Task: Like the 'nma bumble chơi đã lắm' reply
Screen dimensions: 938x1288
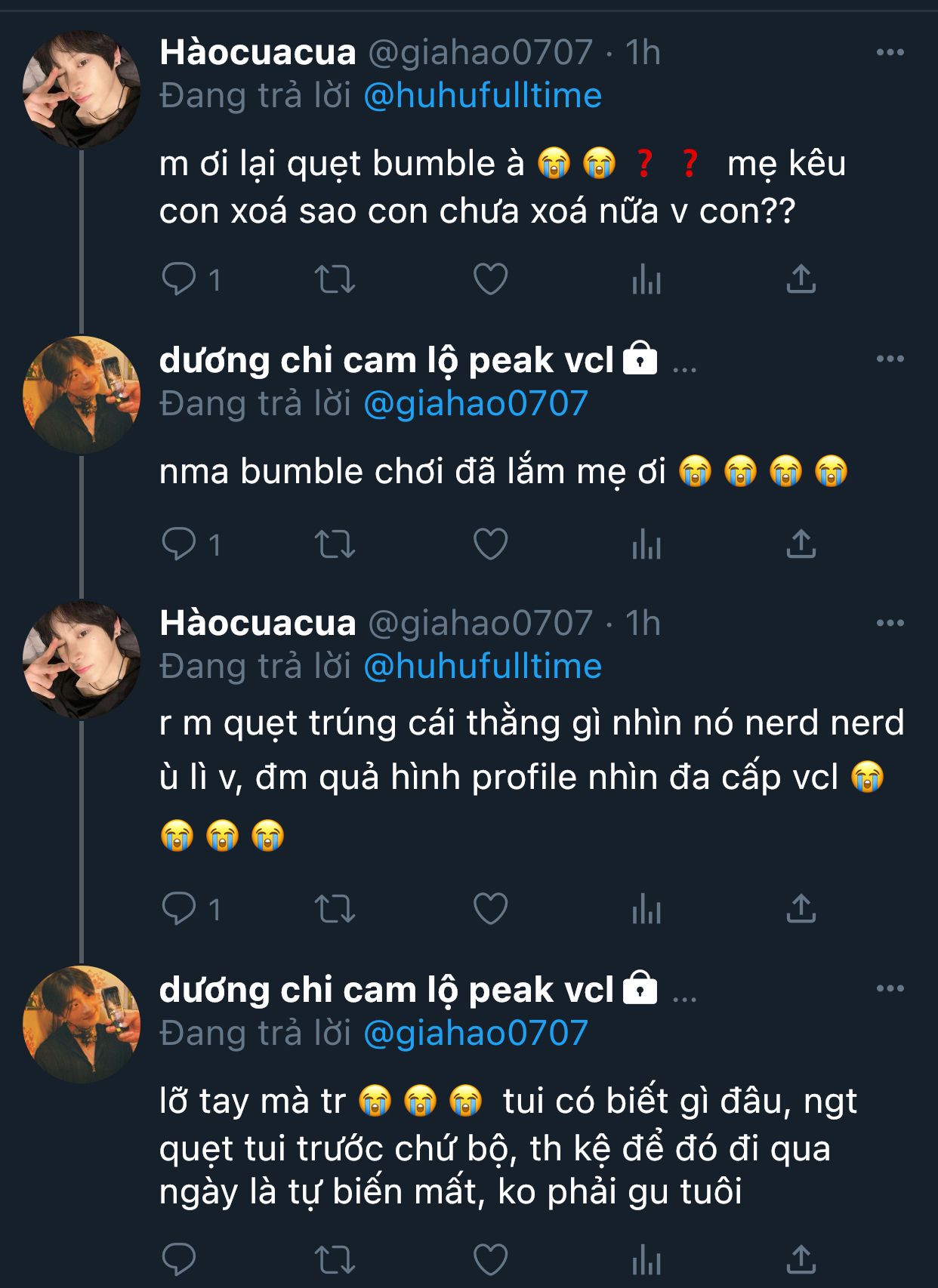Action: click(490, 544)
